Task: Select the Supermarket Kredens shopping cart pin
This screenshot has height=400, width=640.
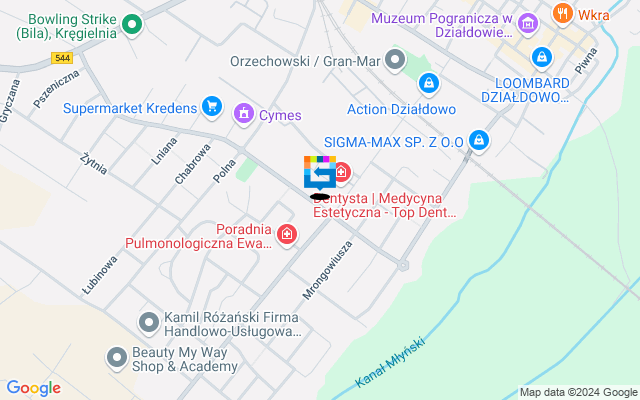Action: click(x=211, y=107)
